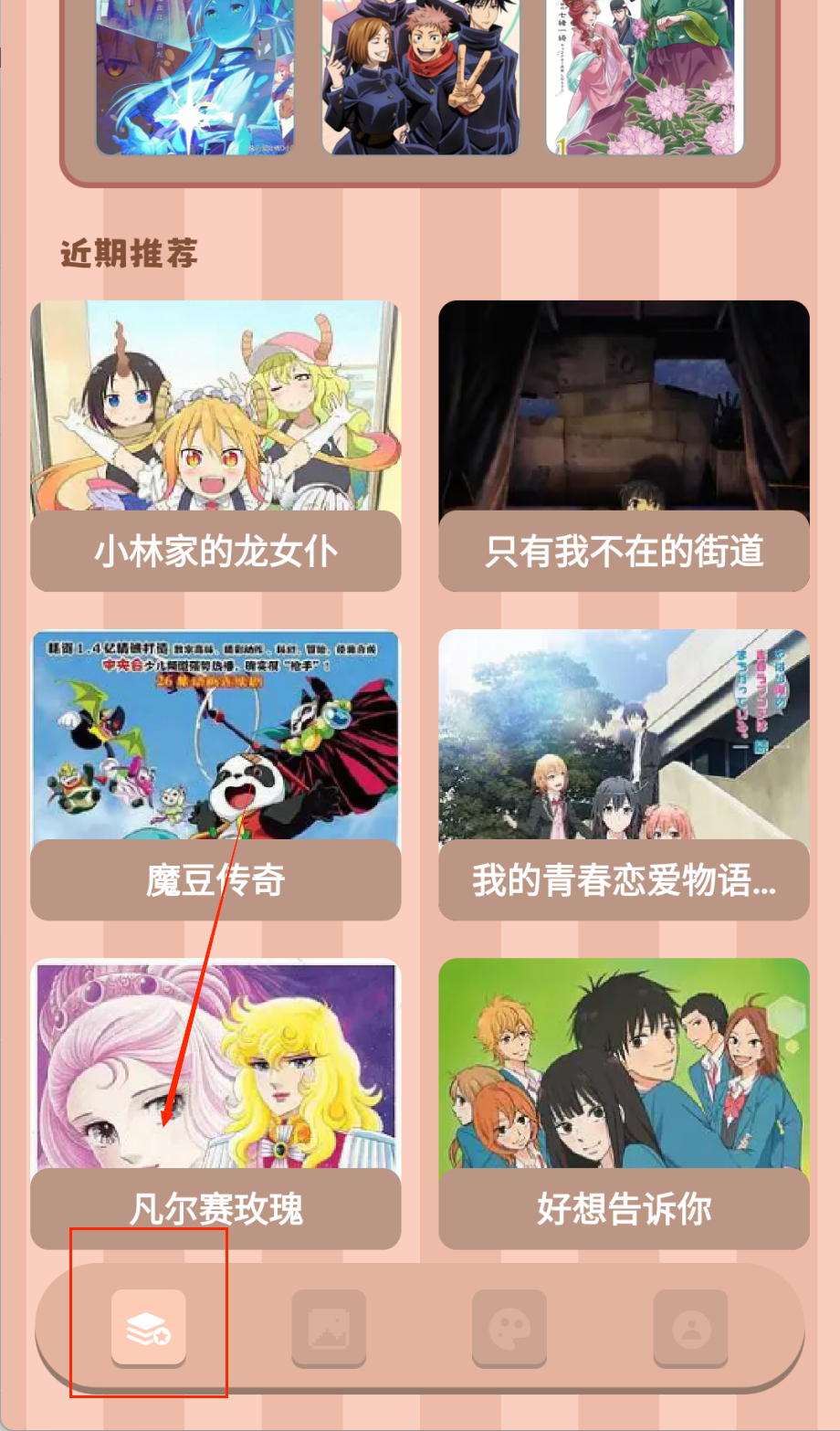Viewport: 840px width, 1431px height.
Task: Open the 好想告诉你 cover image
Action: click(624, 1068)
